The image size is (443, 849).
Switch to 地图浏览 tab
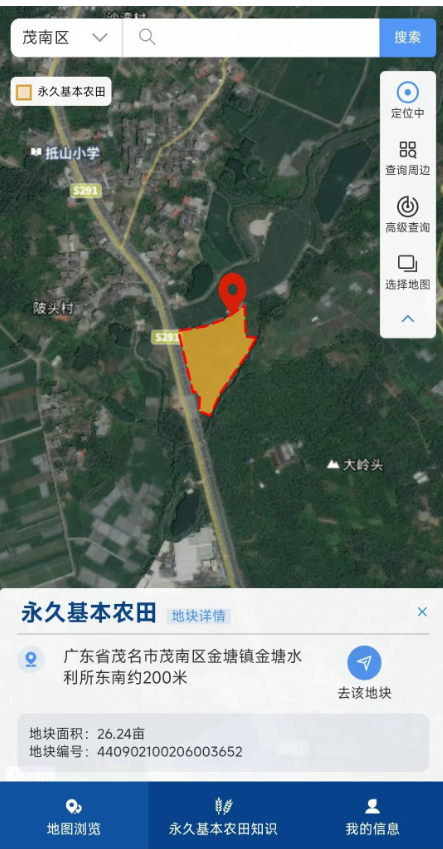coord(74,816)
